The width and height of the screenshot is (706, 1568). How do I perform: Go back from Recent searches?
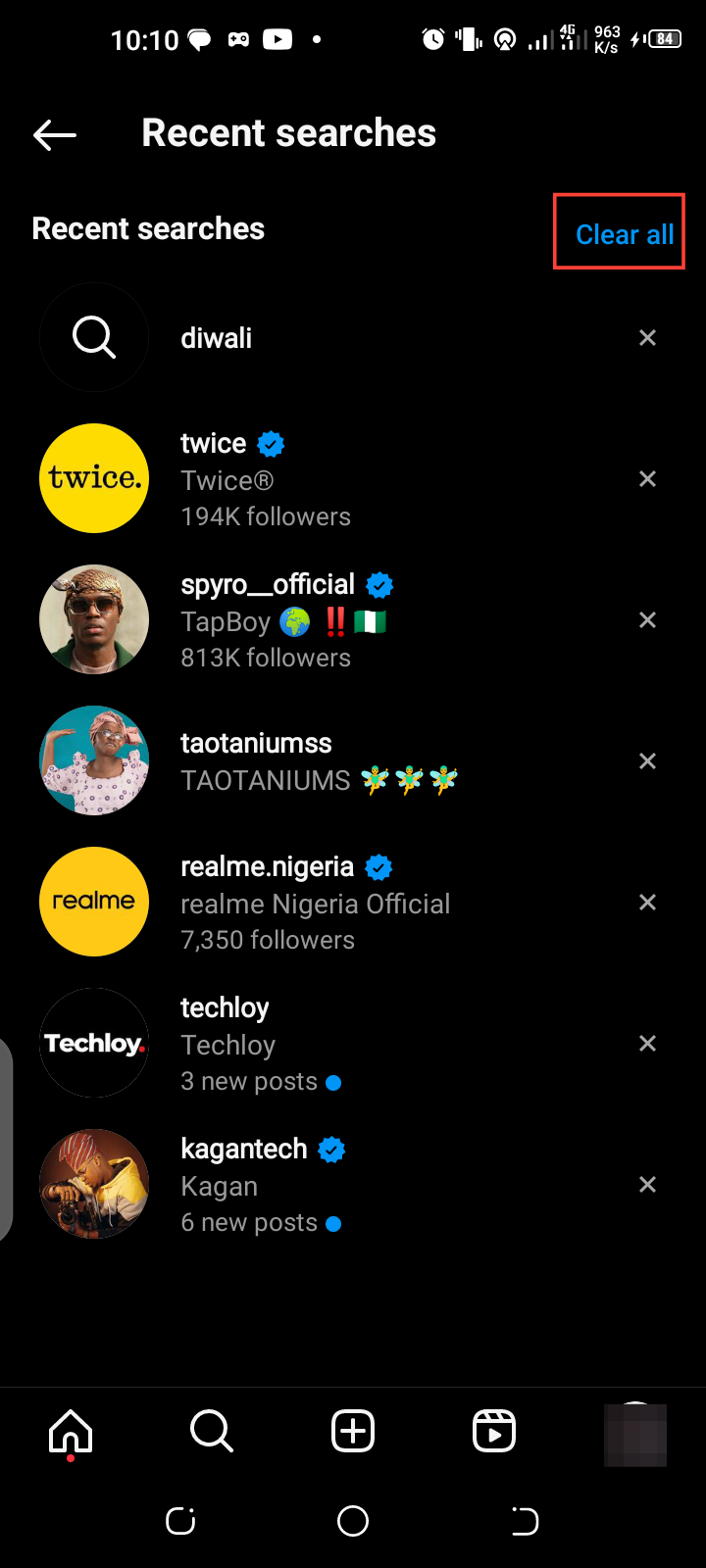[x=55, y=134]
